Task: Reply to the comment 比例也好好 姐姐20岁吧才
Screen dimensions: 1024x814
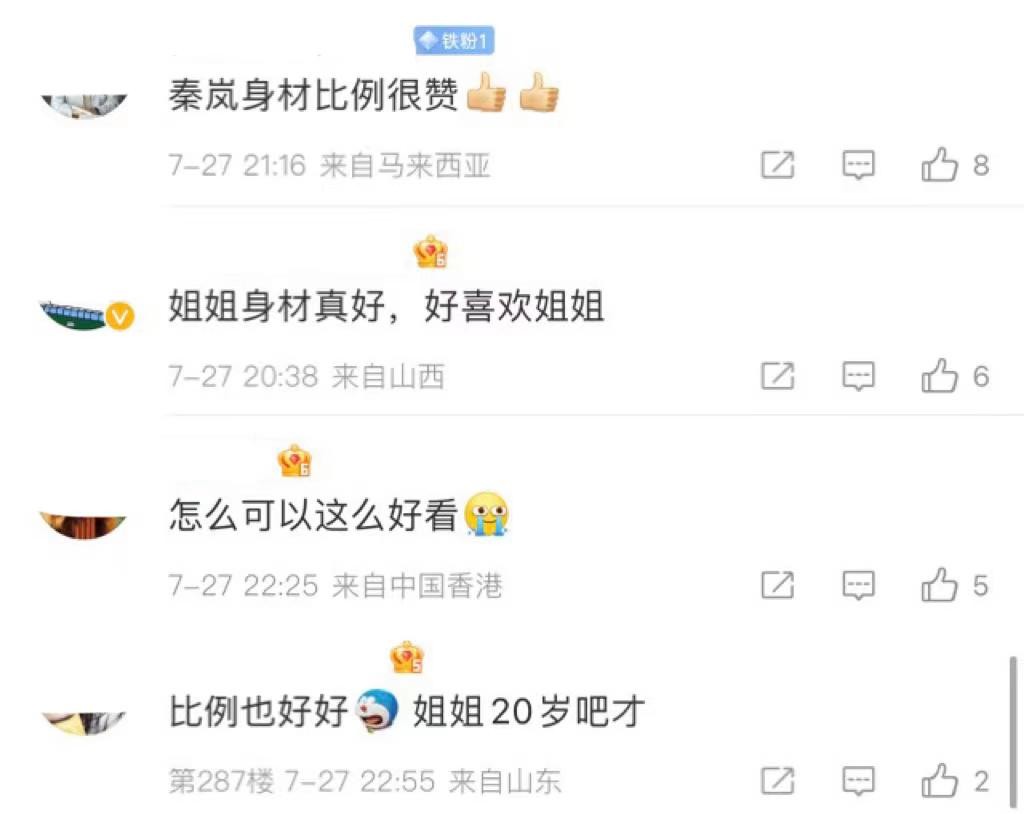Action: coord(858,780)
